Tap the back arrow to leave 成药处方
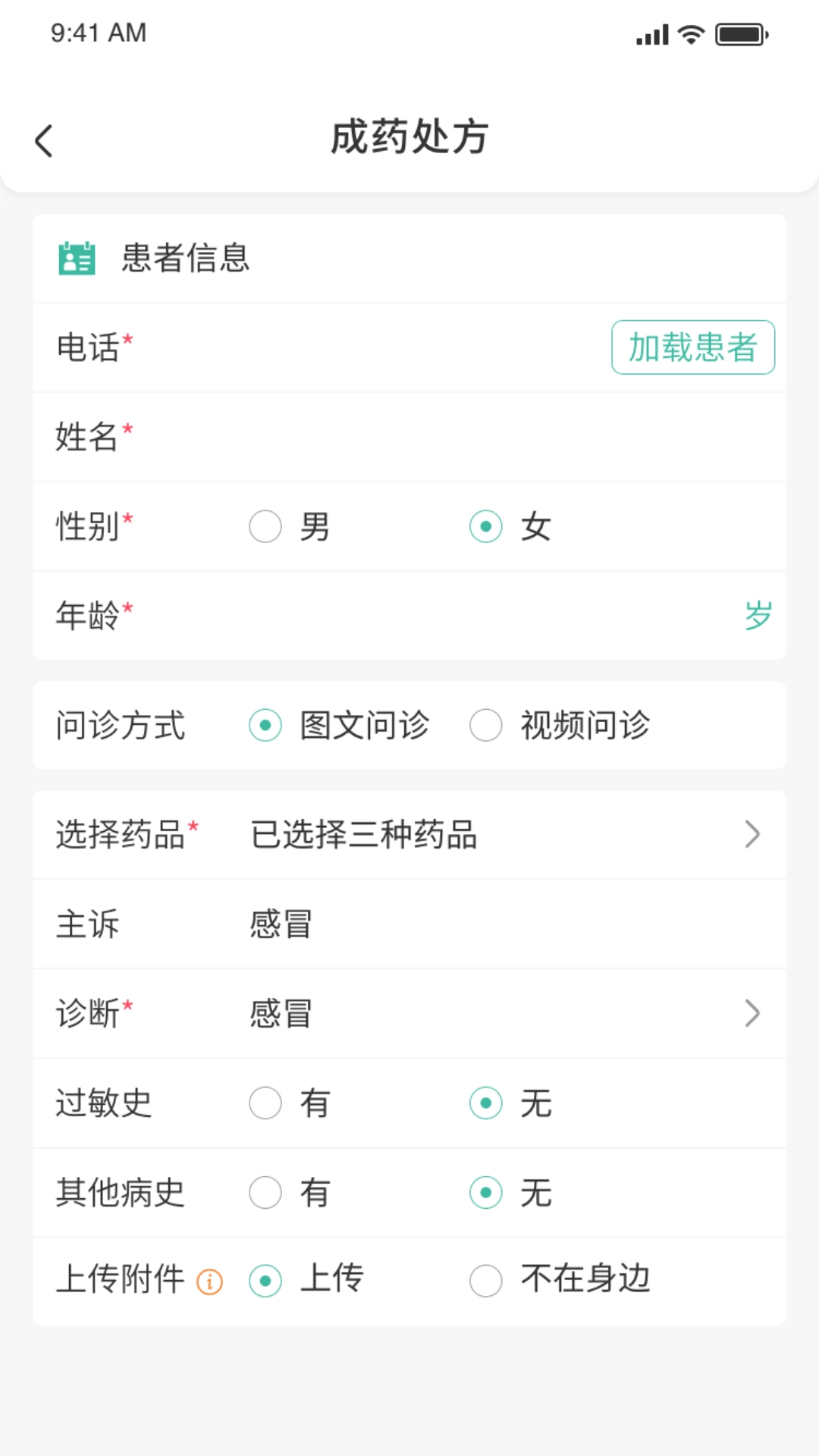819x1456 pixels. pos(43,140)
